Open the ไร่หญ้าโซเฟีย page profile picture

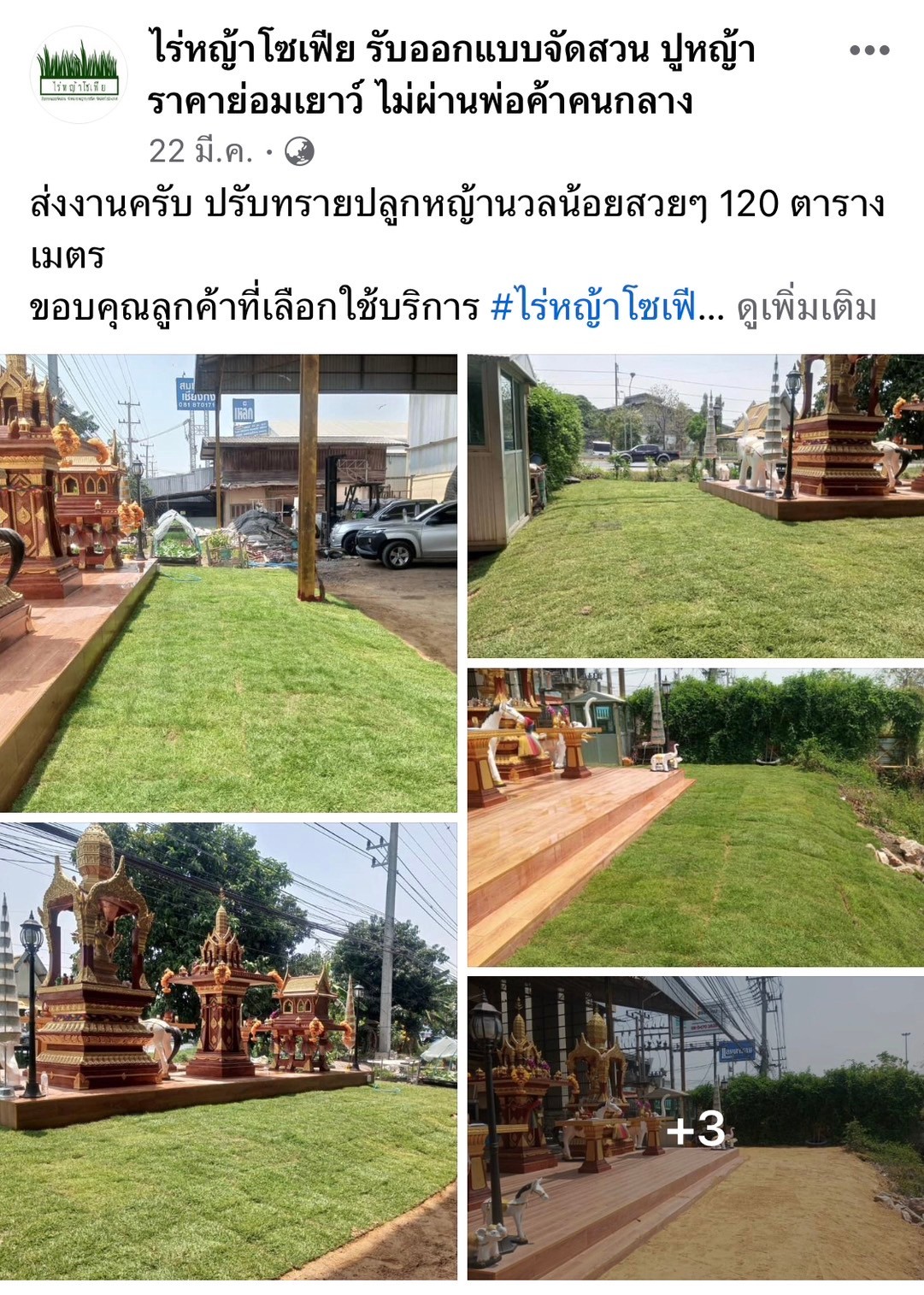79,75
